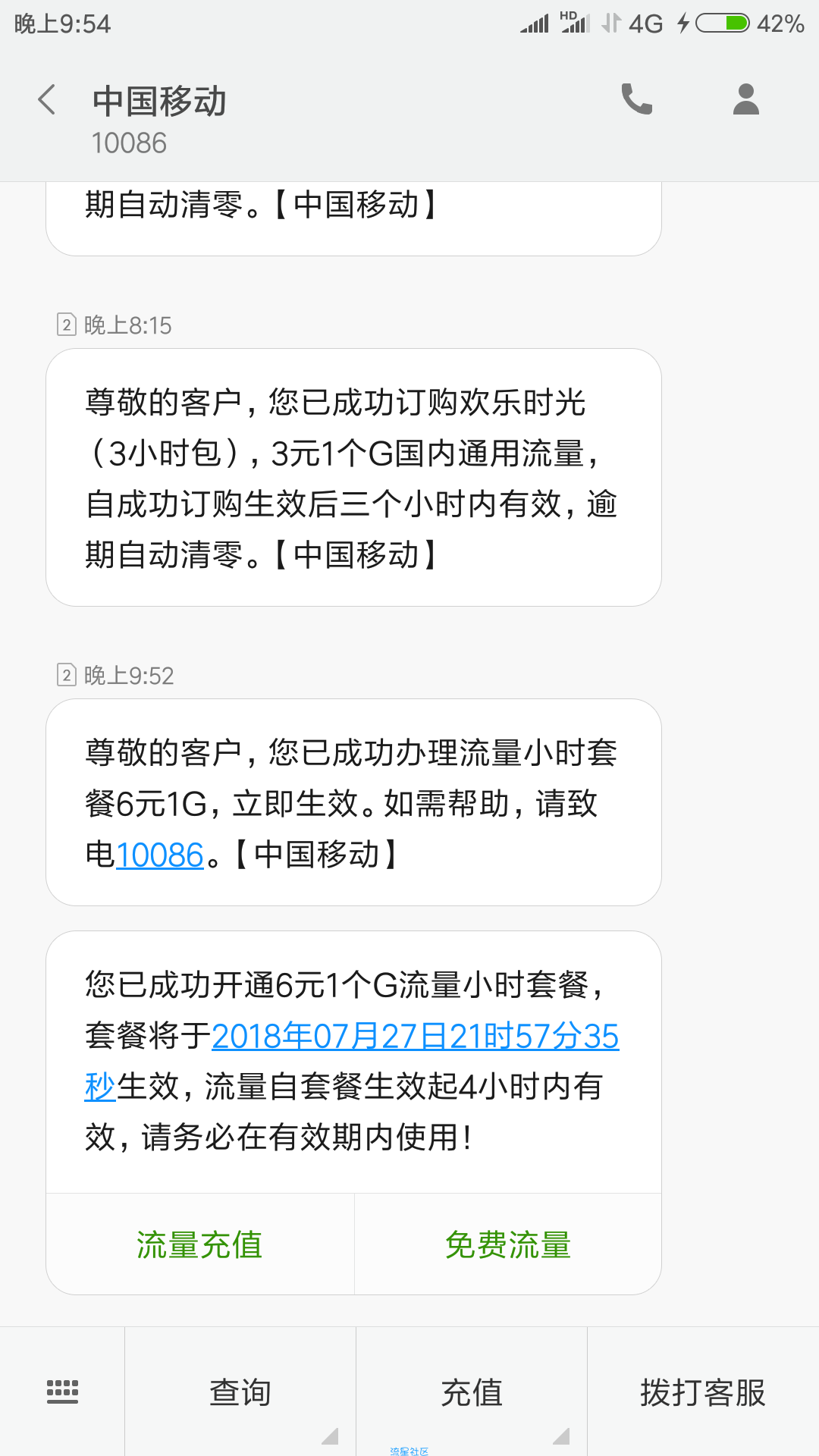Image resolution: width=819 pixels, height=1456 pixels.
Task: Tap the 免费流量 button
Action: (508, 1244)
